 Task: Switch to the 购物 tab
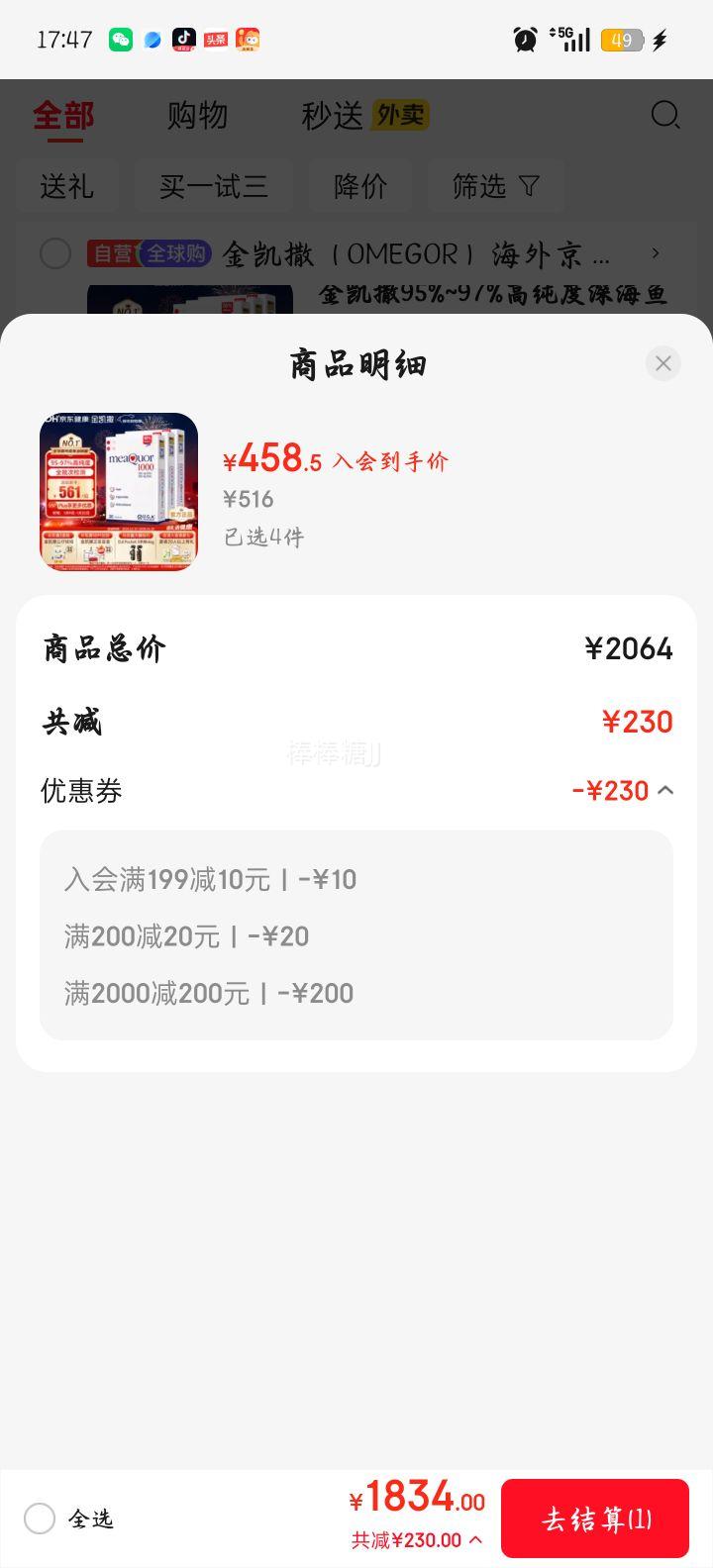coord(198,116)
